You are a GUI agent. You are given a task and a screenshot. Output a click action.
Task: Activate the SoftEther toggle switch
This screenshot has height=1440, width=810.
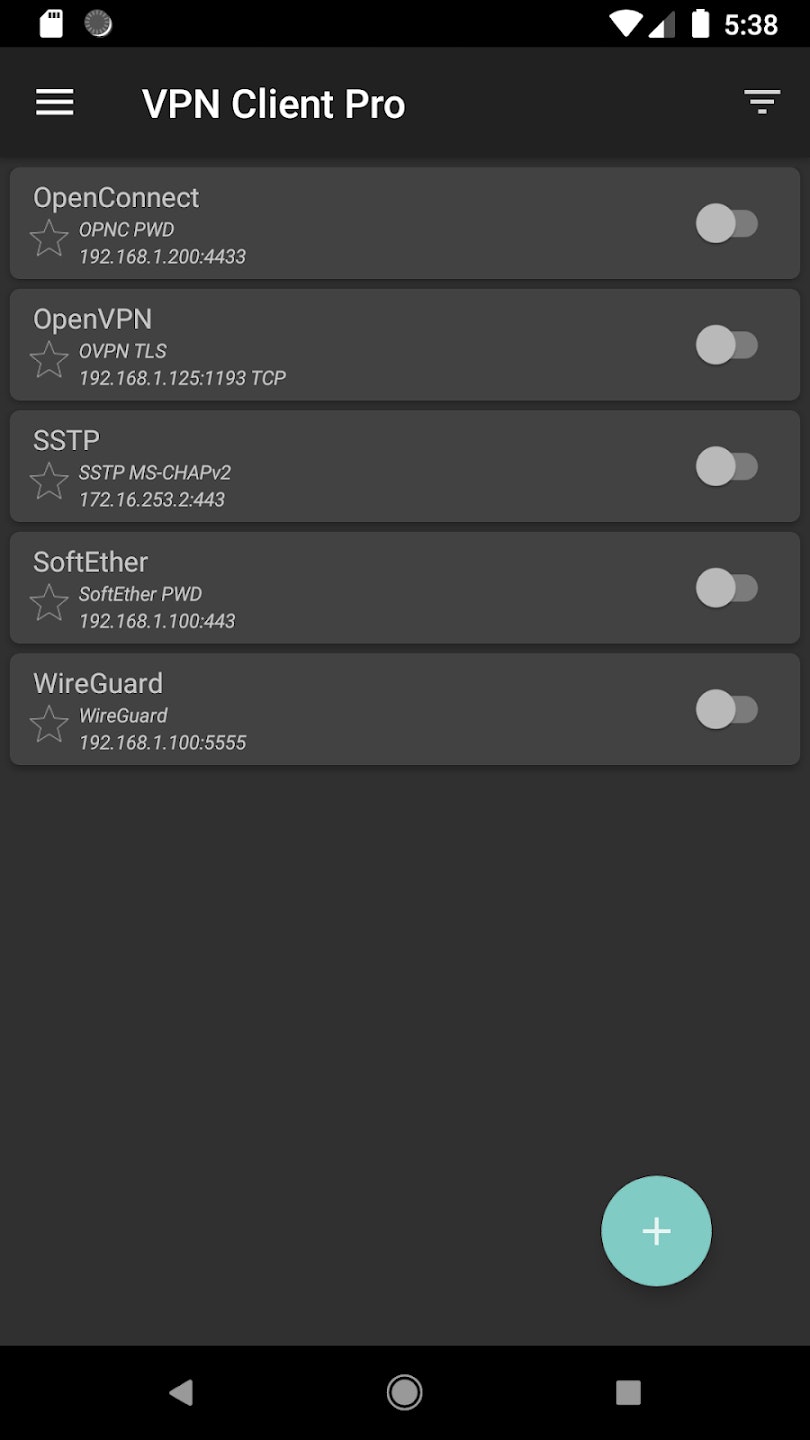pos(729,588)
